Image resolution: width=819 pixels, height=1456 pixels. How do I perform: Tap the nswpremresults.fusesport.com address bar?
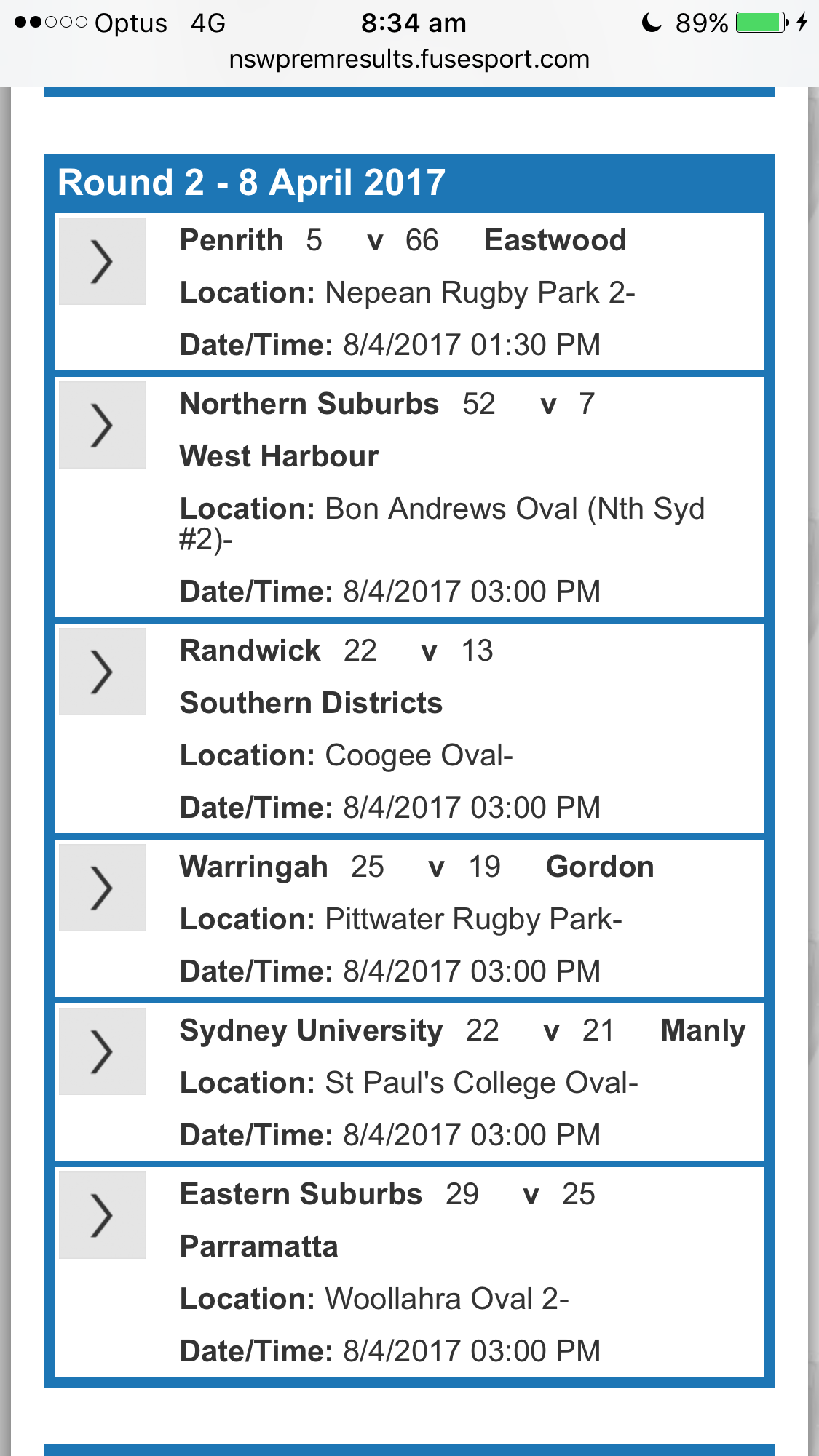(x=409, y=59)
